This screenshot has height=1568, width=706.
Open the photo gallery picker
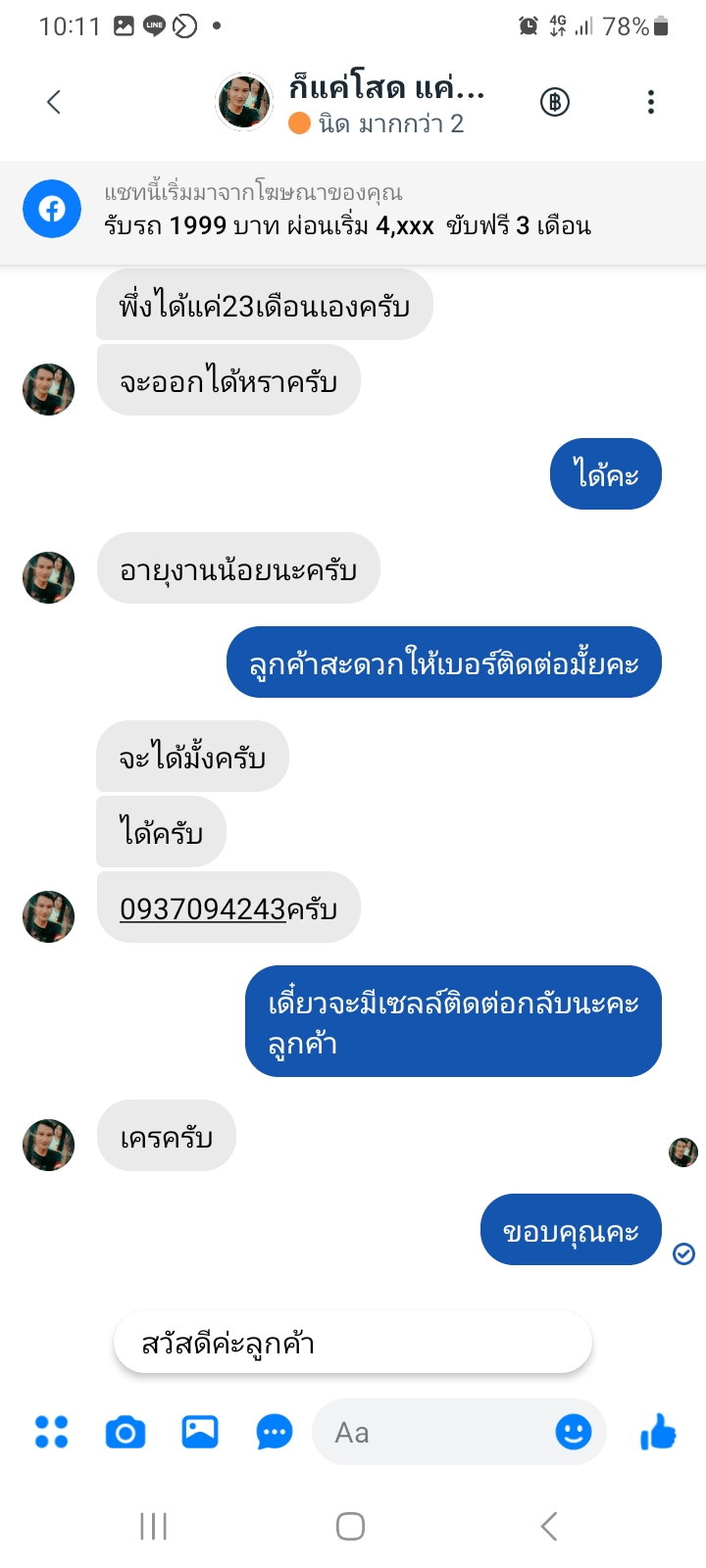click(200, 1432)
